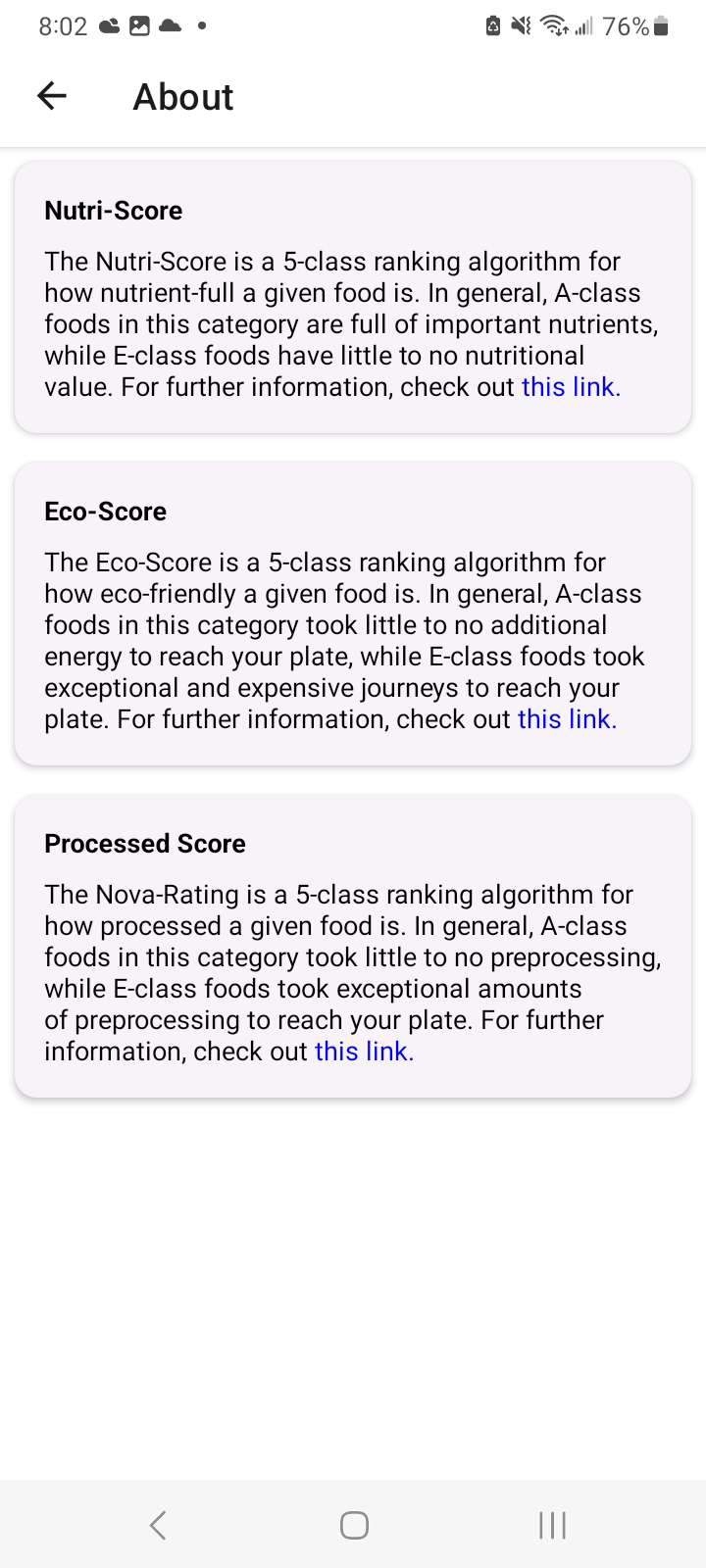Tap the notification dot in the status bar

(201, 26)
